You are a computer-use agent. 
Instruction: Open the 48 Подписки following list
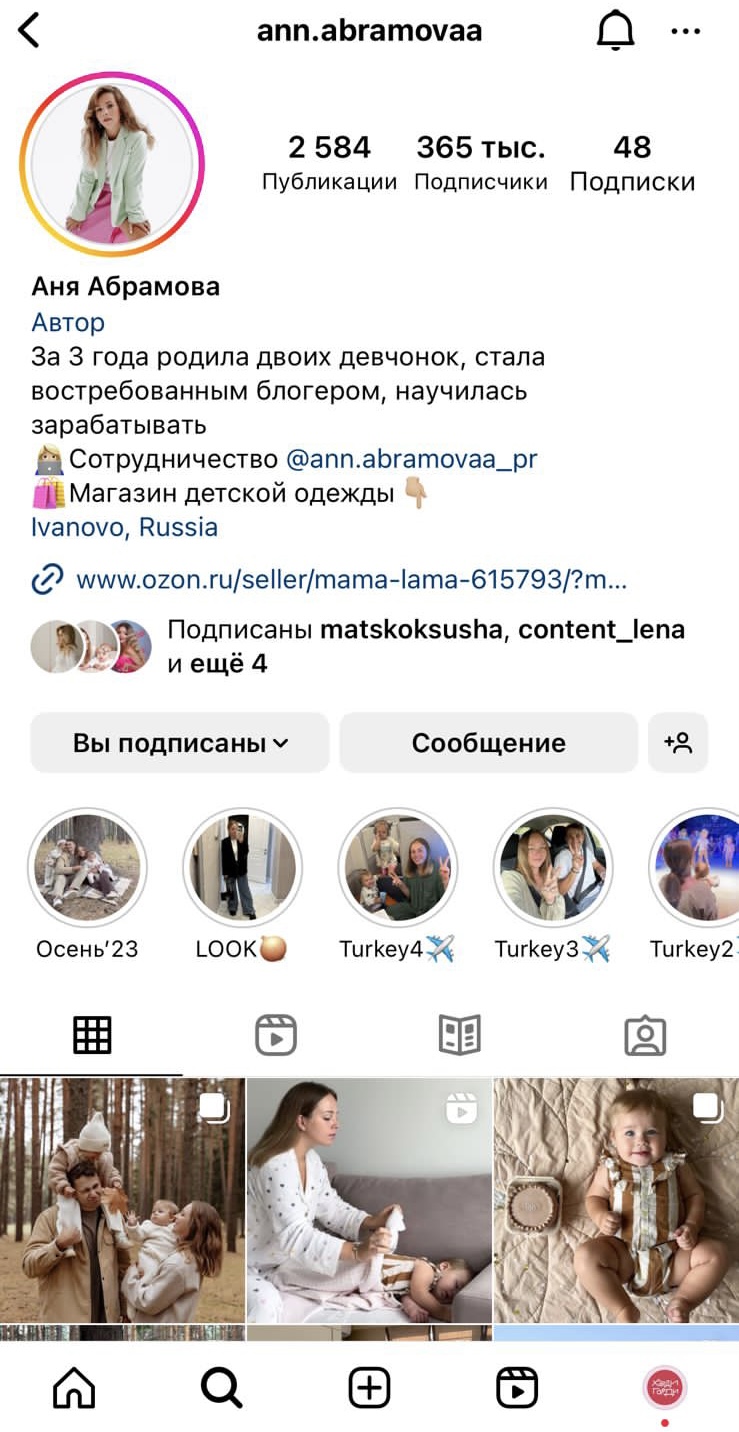tap(632, 163)
